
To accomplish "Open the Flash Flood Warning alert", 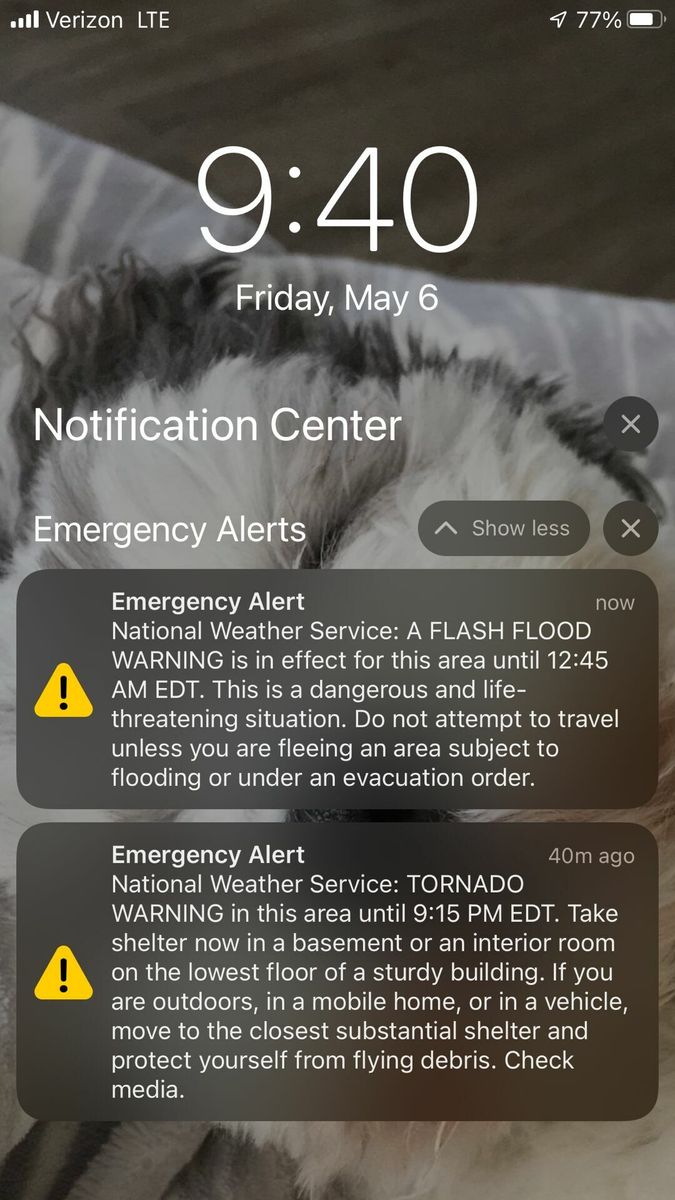I will [x=337, y=689].
